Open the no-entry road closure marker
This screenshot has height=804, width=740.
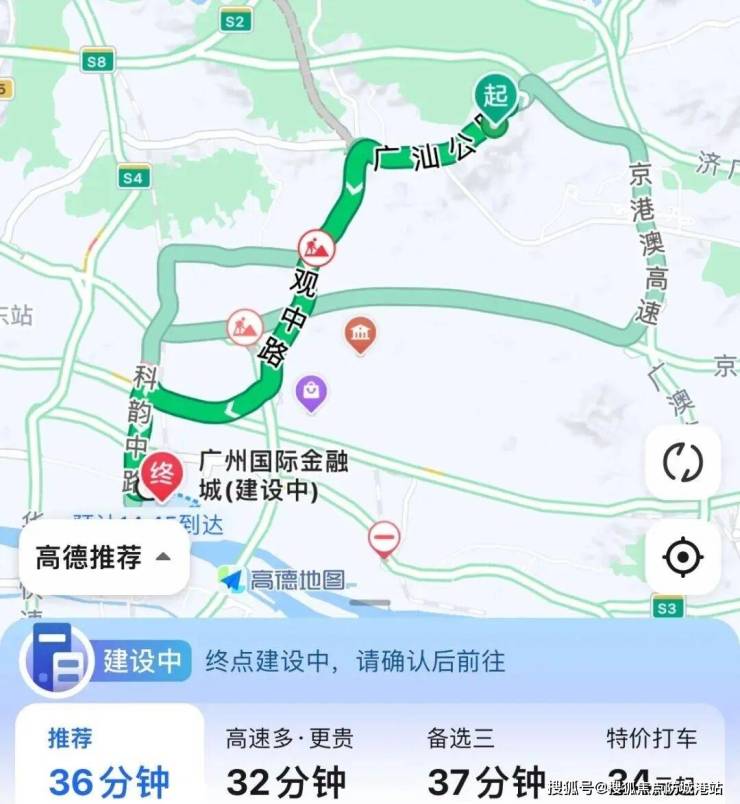coord(383,538)
